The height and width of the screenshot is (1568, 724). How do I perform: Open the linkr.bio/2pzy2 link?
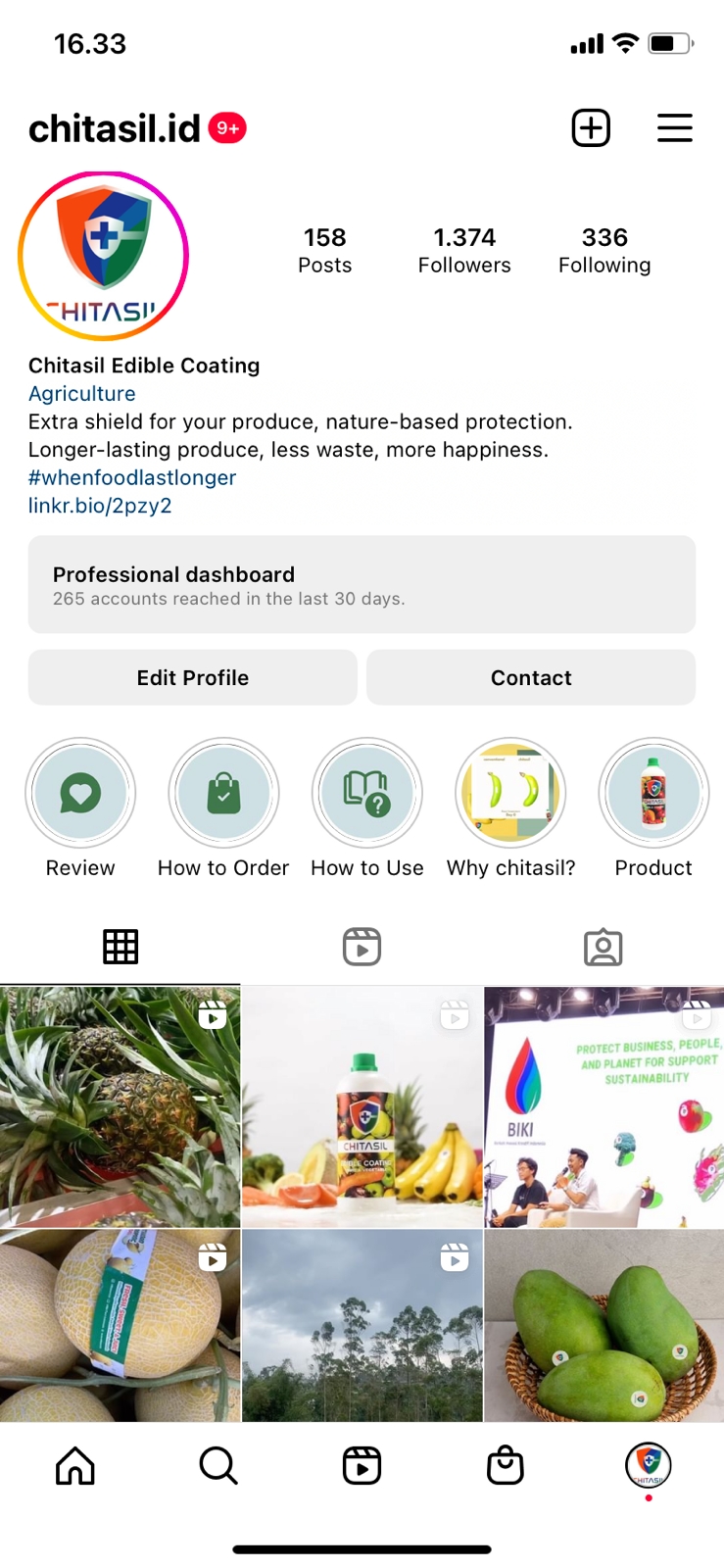pyautogui.click(x=100, y=506)
